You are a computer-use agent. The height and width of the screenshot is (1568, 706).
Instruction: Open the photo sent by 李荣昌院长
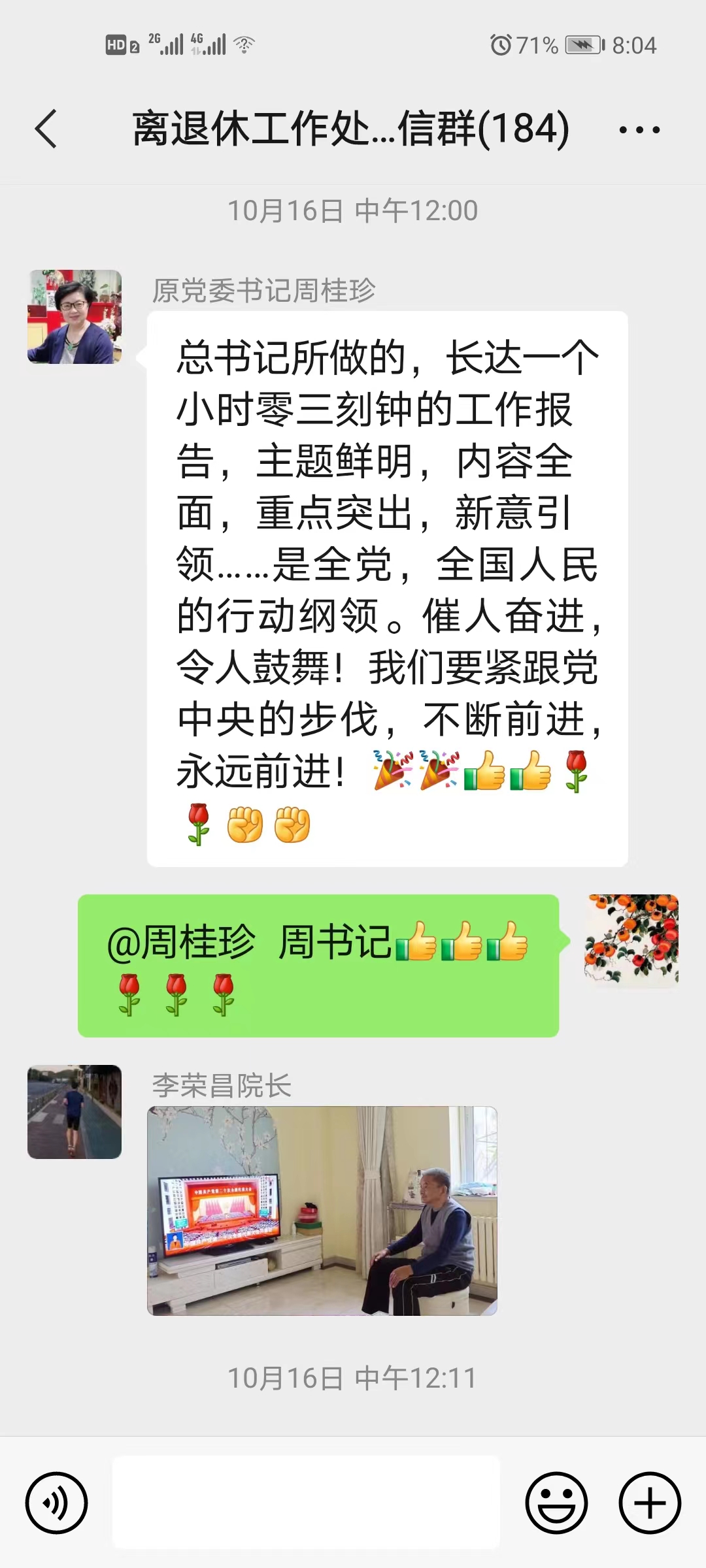(x=322, y=1210)
